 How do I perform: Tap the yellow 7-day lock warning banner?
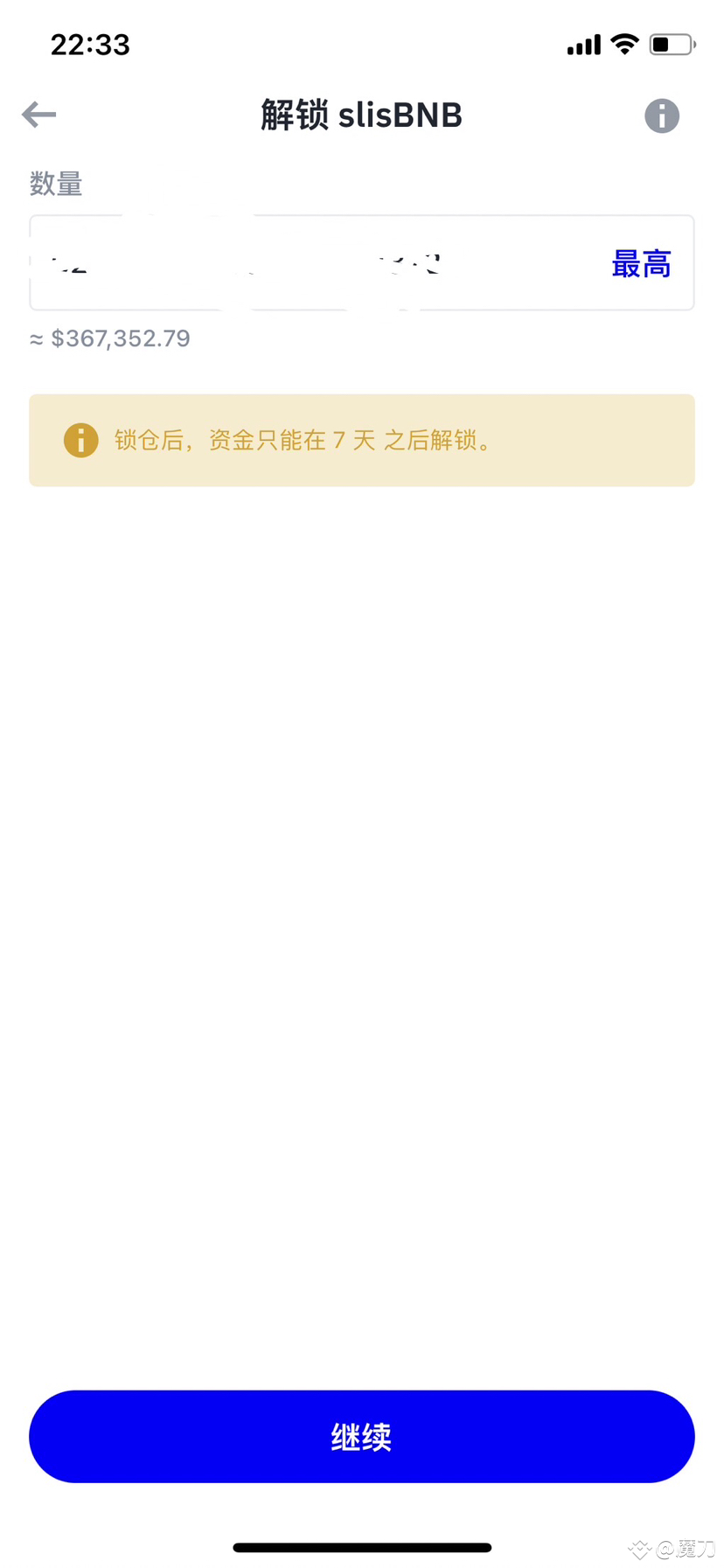(361, 440)
